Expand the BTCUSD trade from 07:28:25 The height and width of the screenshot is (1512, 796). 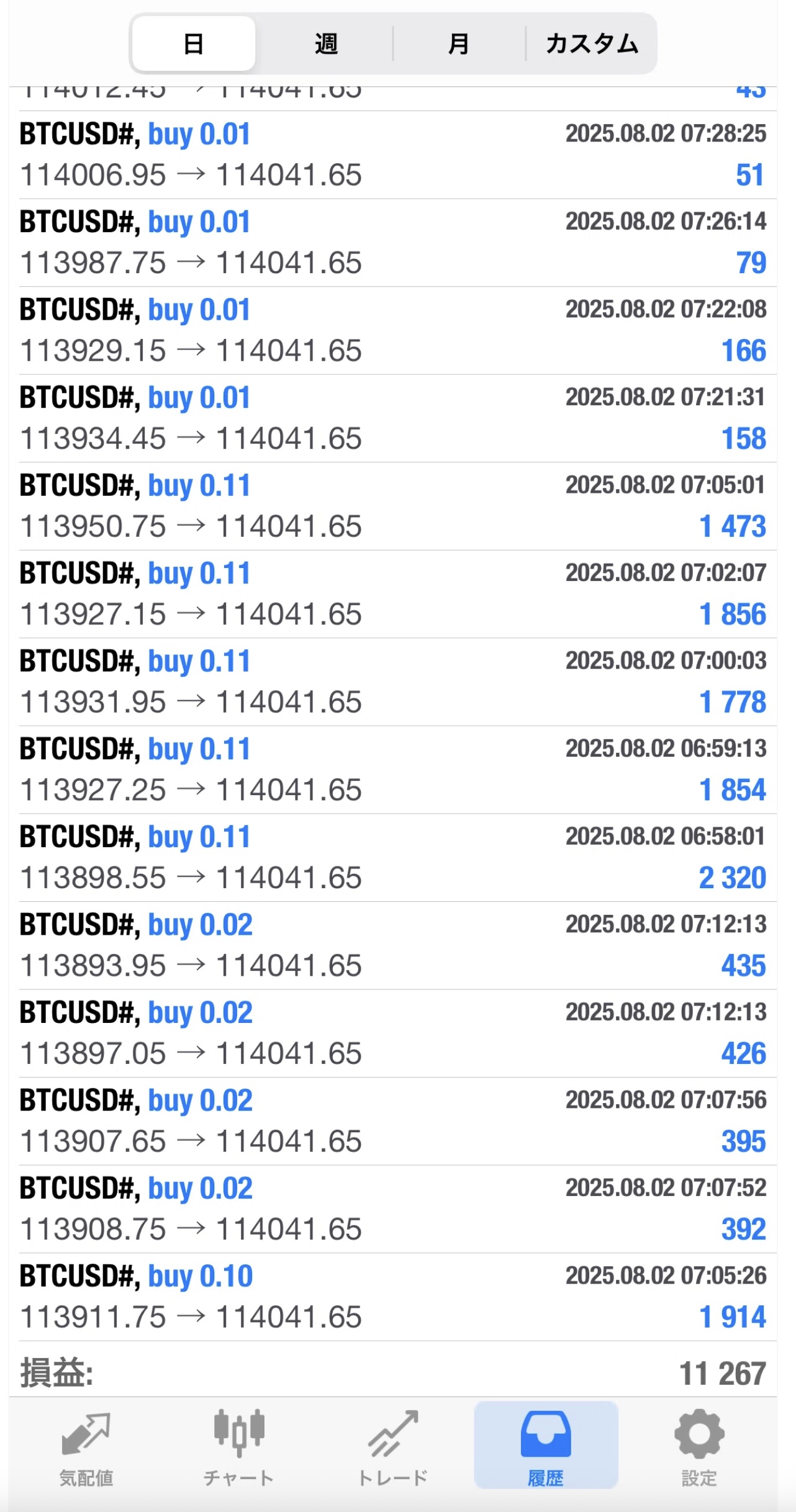click(397, 155)
